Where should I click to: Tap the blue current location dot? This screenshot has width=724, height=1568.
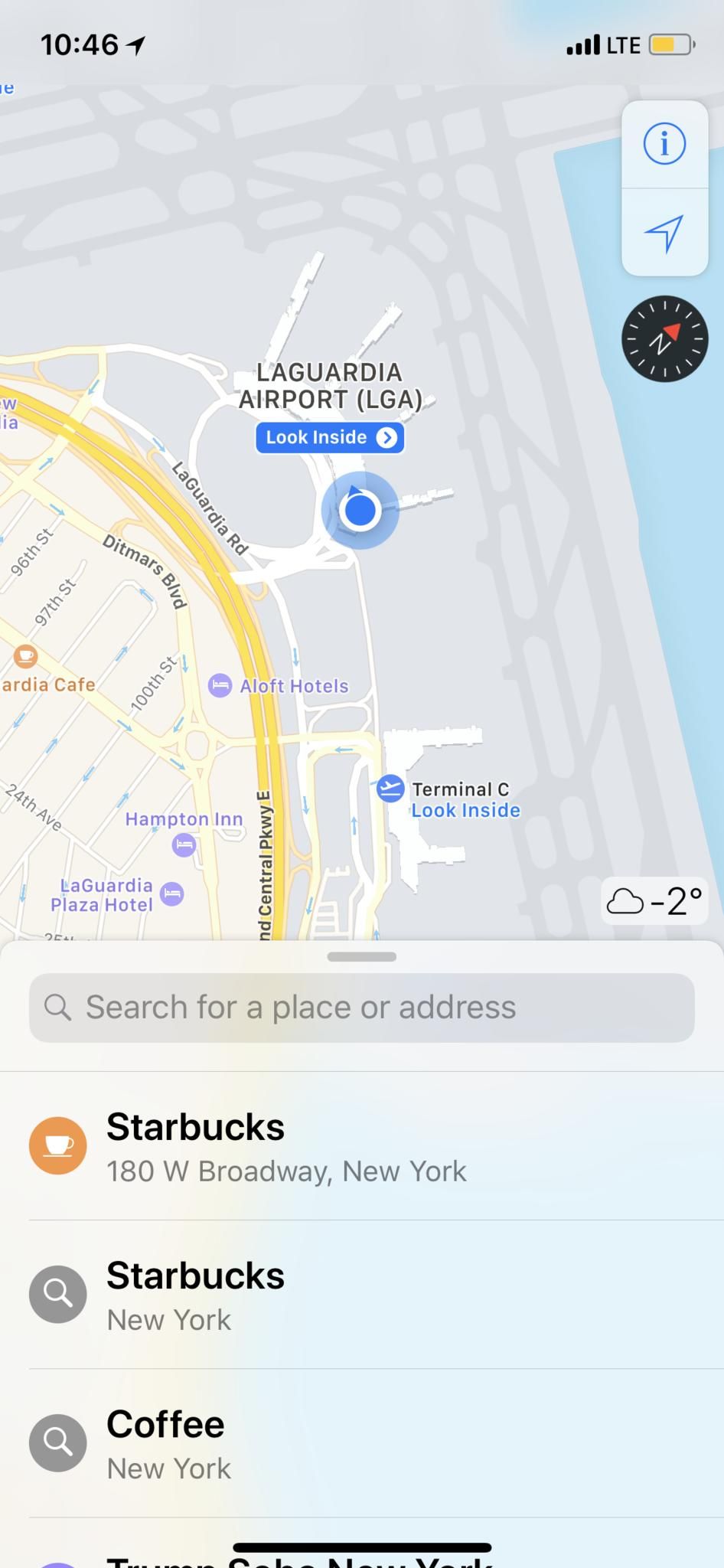360,510
